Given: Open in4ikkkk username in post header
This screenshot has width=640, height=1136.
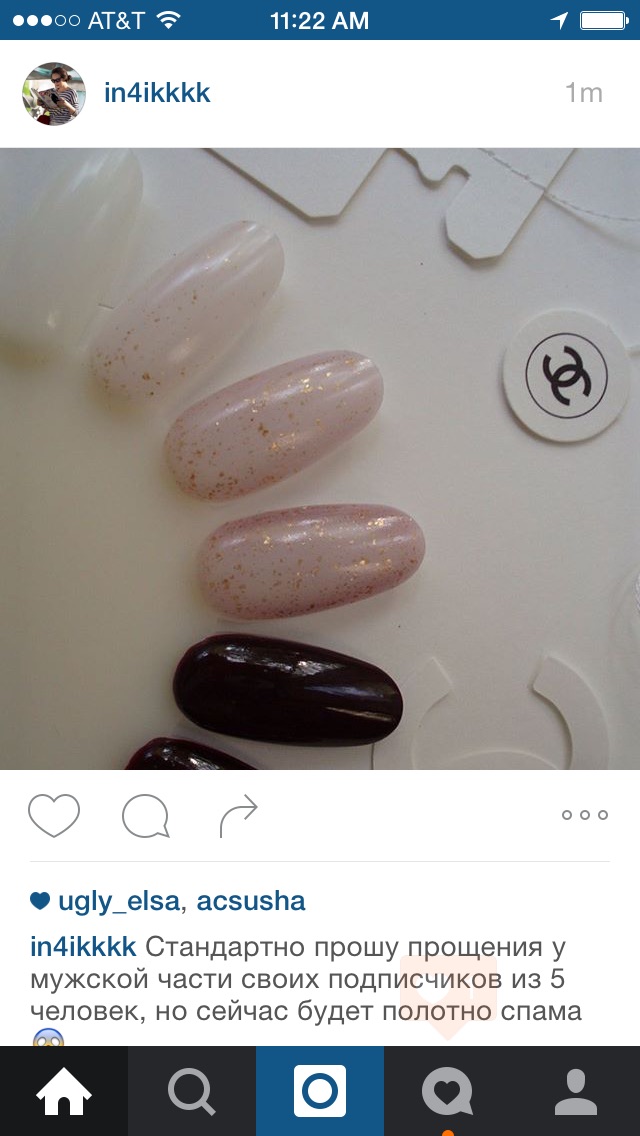Looking at the screenshot, I should (x=157, y=94).
